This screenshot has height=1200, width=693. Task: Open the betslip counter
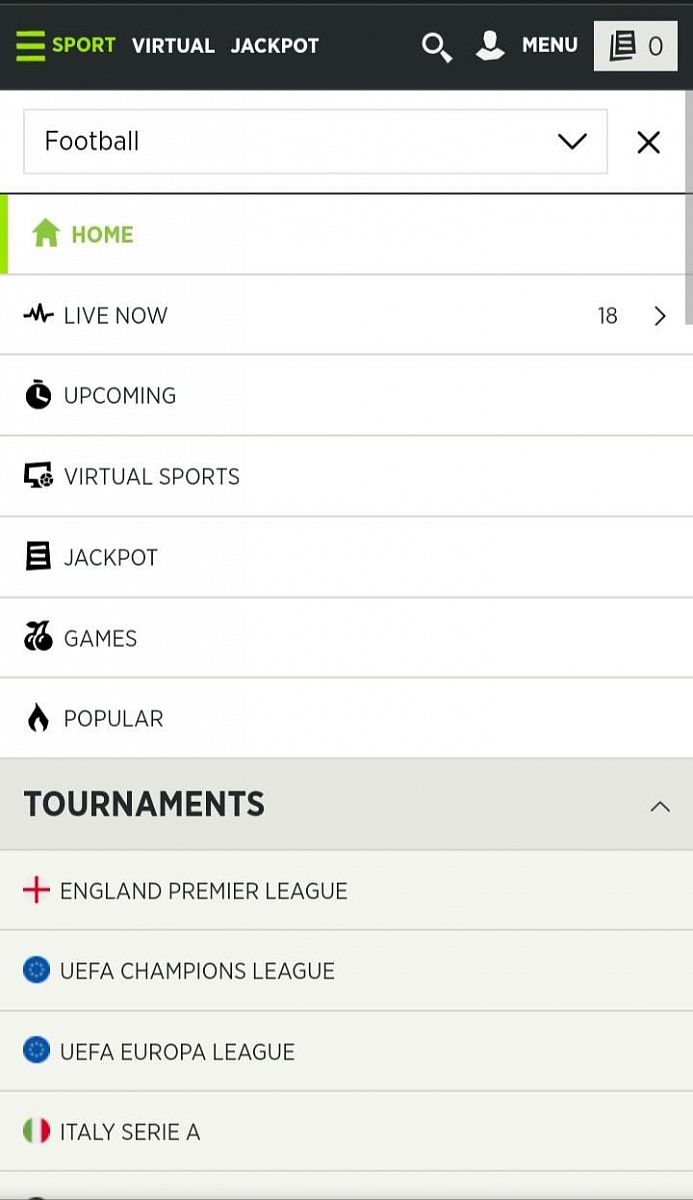click(636, 46)
